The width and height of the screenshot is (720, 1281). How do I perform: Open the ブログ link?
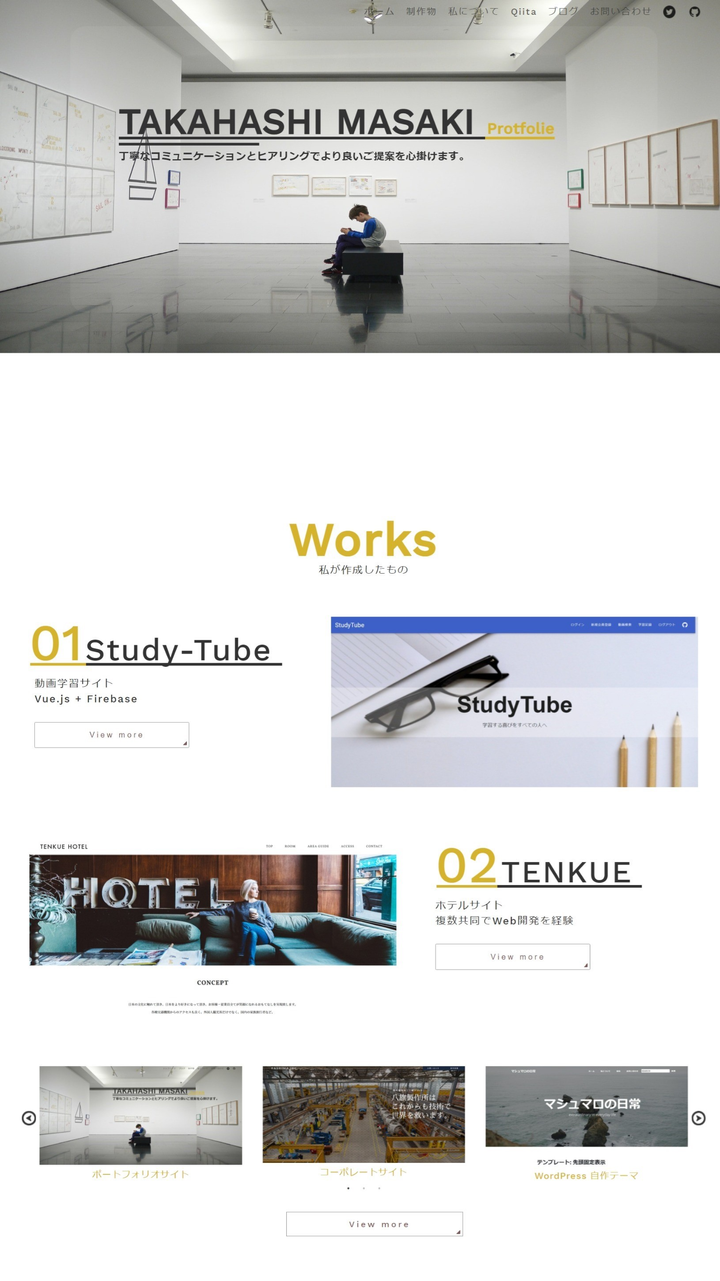563,12
